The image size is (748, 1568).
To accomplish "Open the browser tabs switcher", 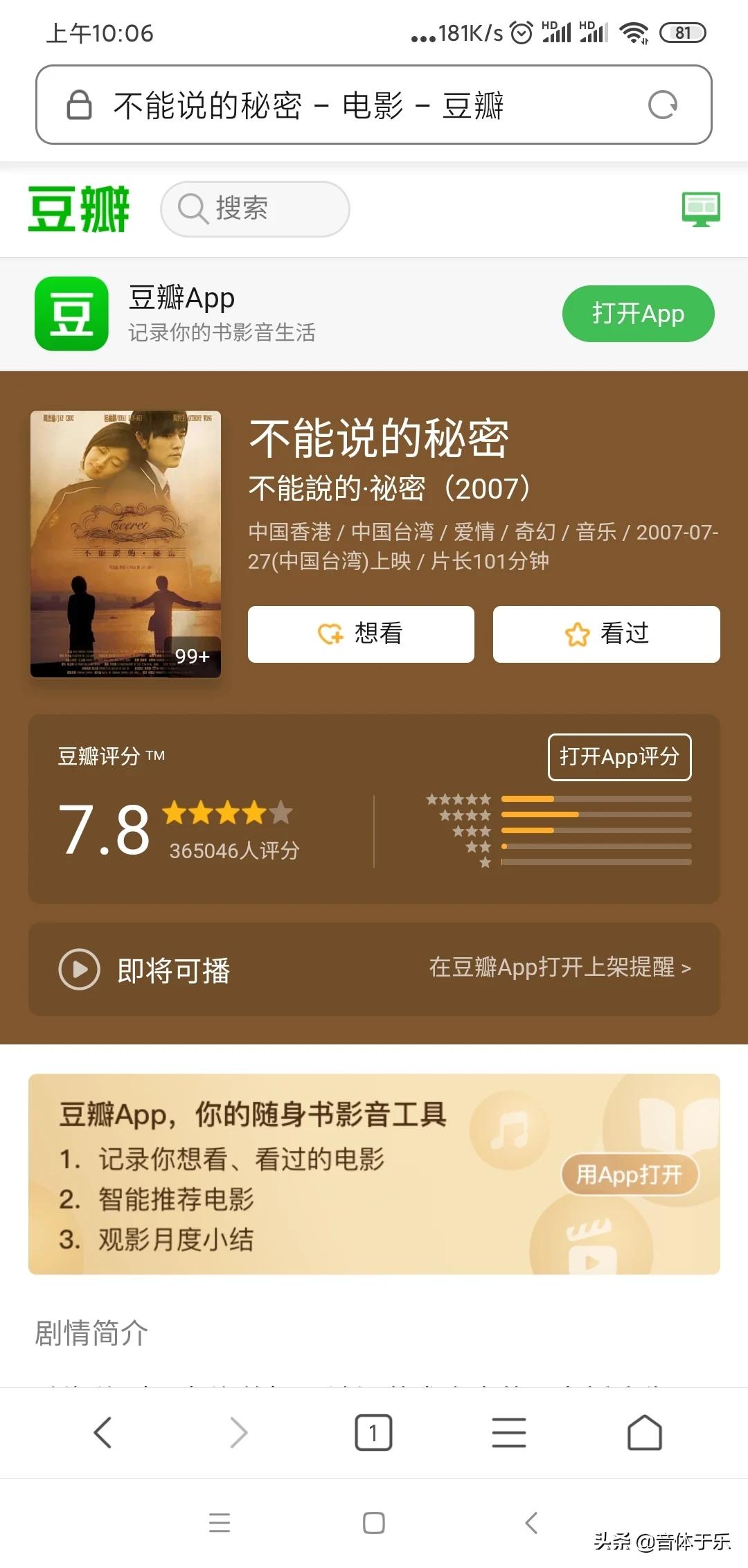I will 373,1432.
